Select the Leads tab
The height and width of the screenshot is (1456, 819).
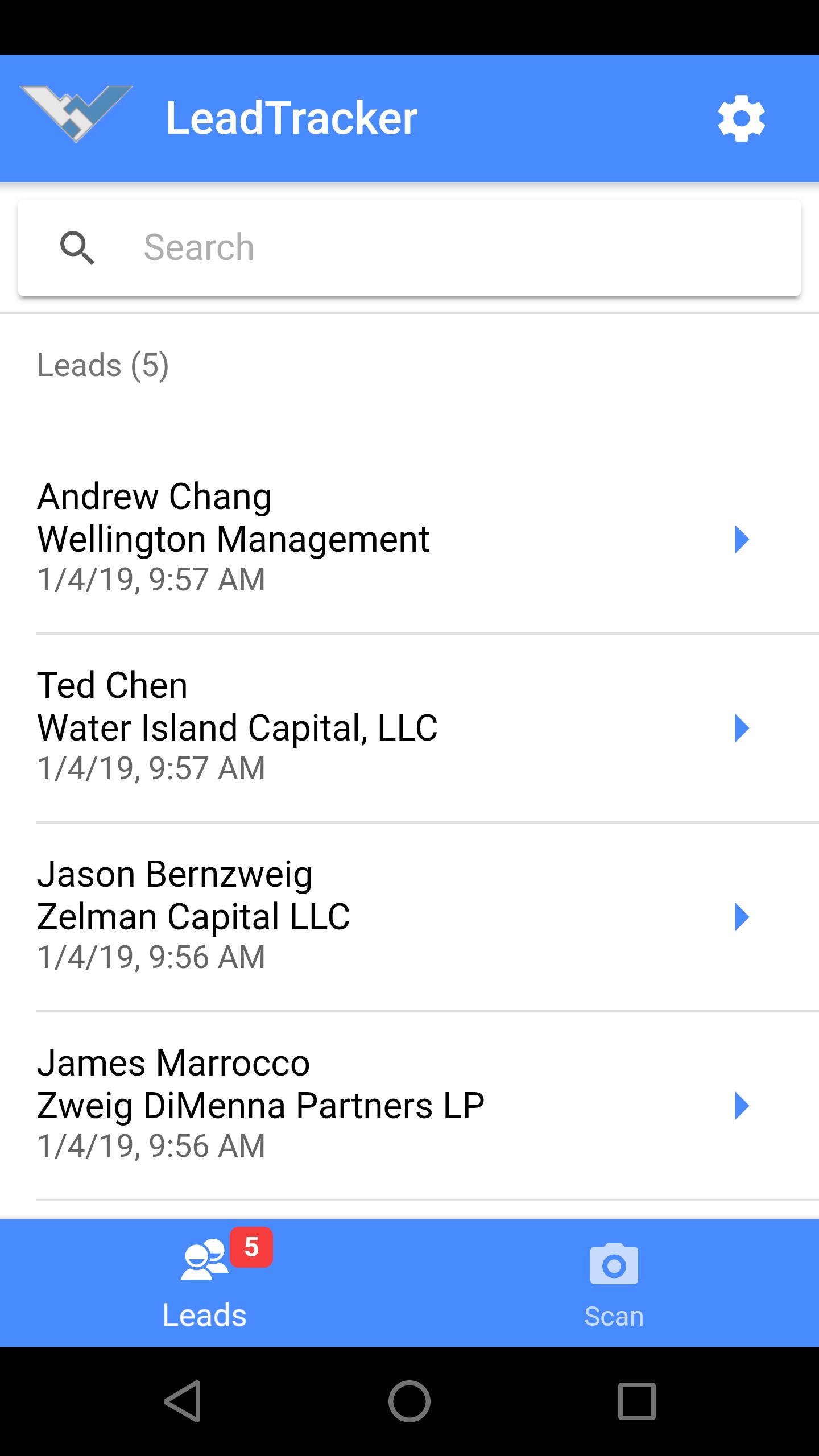point(205,1283)
